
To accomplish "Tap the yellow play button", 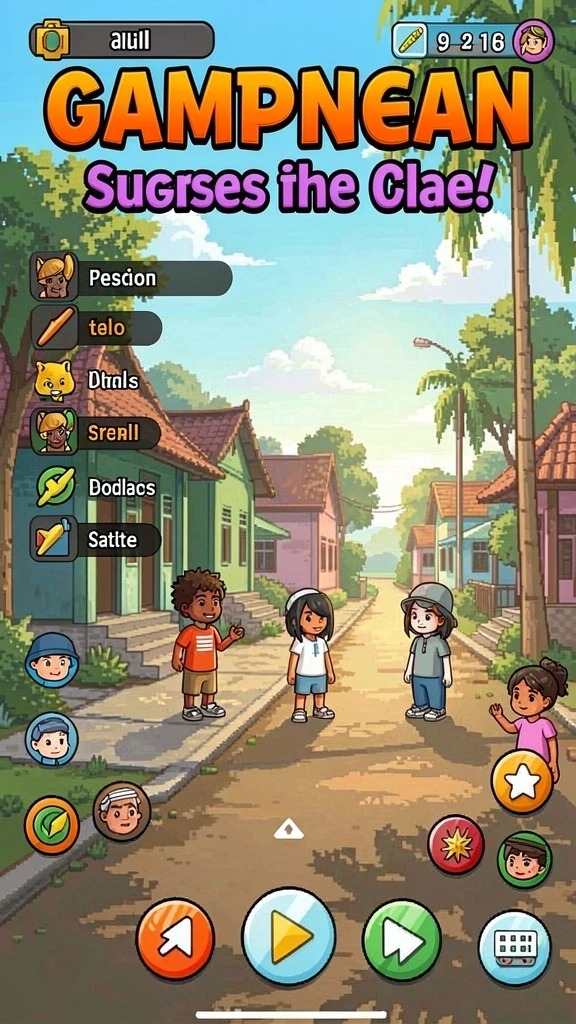I will 289,935.
